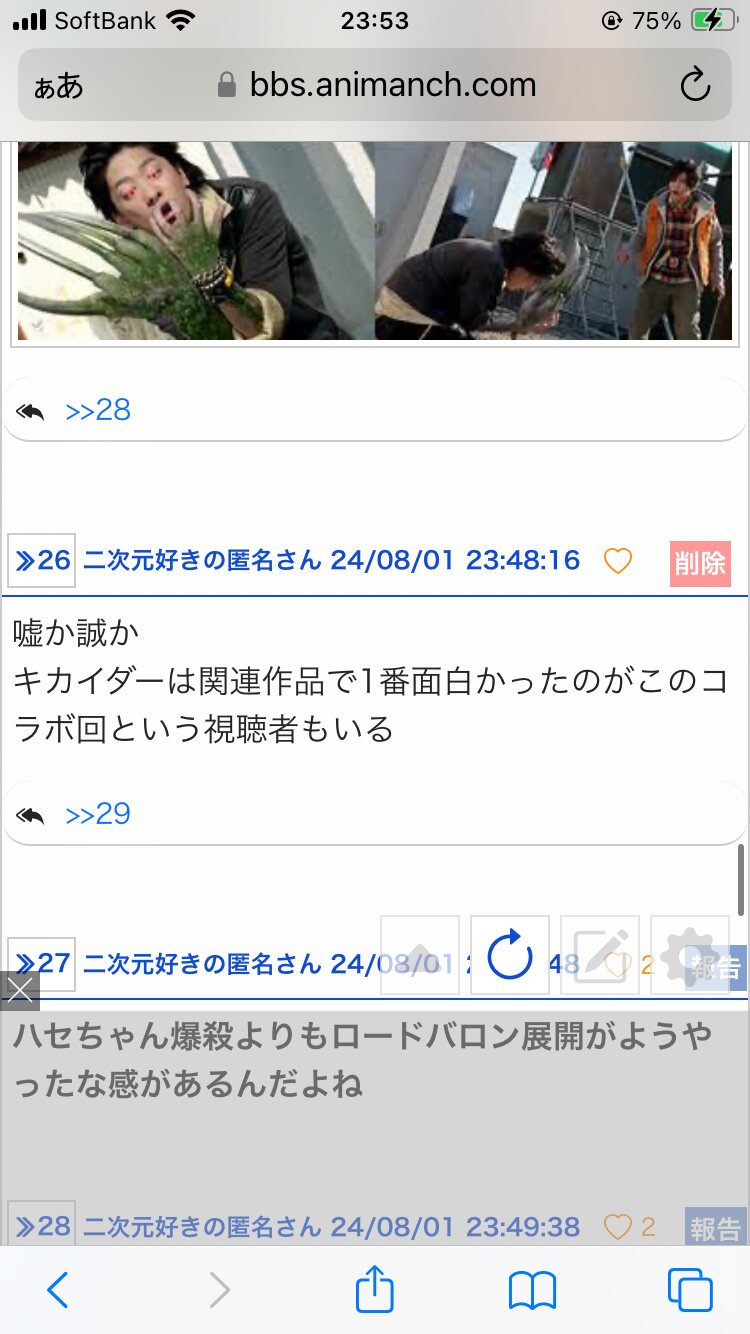Open the reply link >>29
The height and width of the screenshot is (1334, 750).
tap(98, 814)
